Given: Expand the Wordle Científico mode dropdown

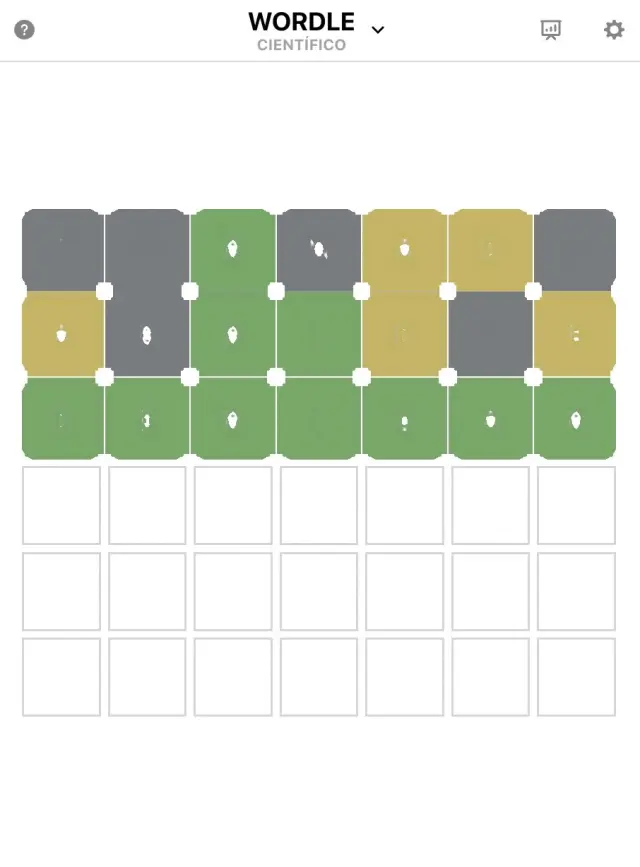Looking at the screenshot, I should 378,30.
